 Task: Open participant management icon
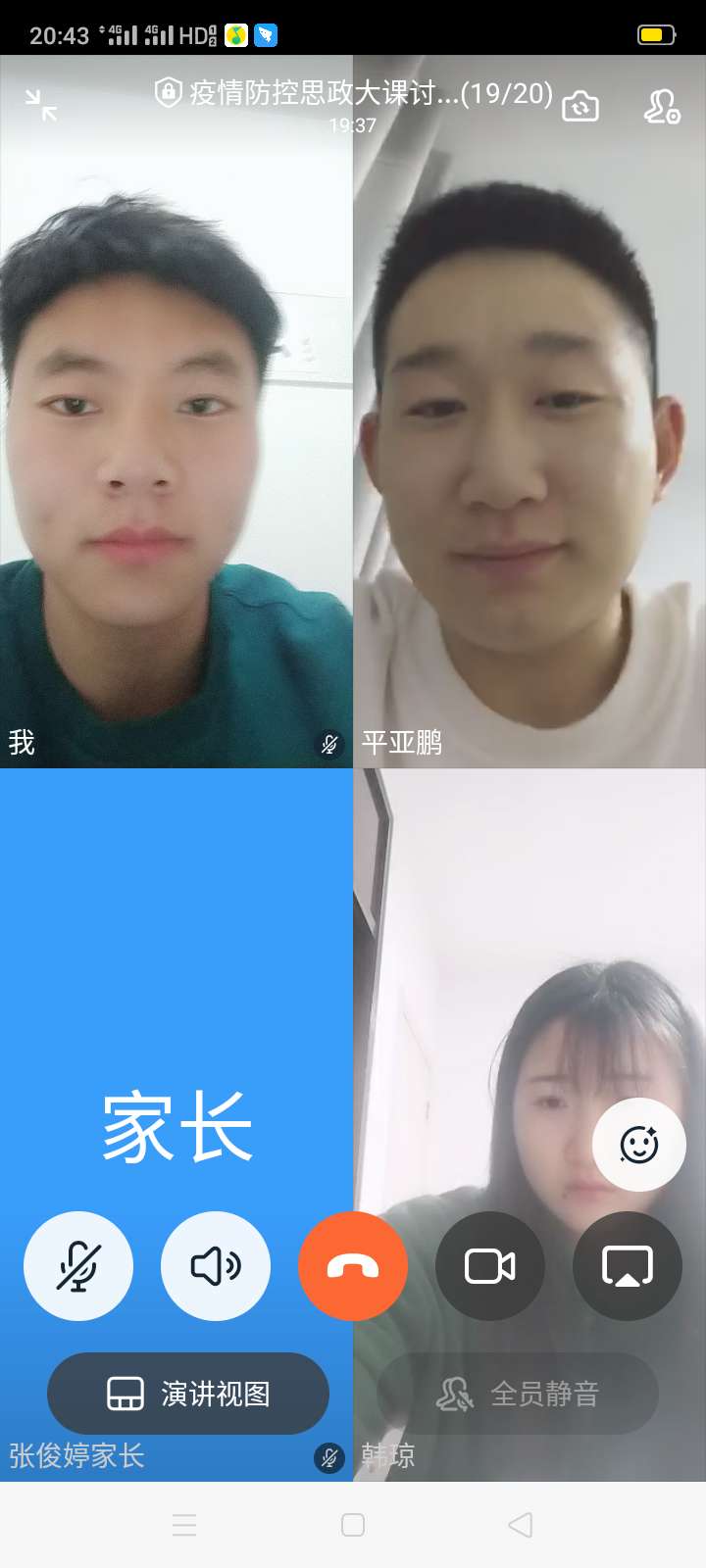661,106
